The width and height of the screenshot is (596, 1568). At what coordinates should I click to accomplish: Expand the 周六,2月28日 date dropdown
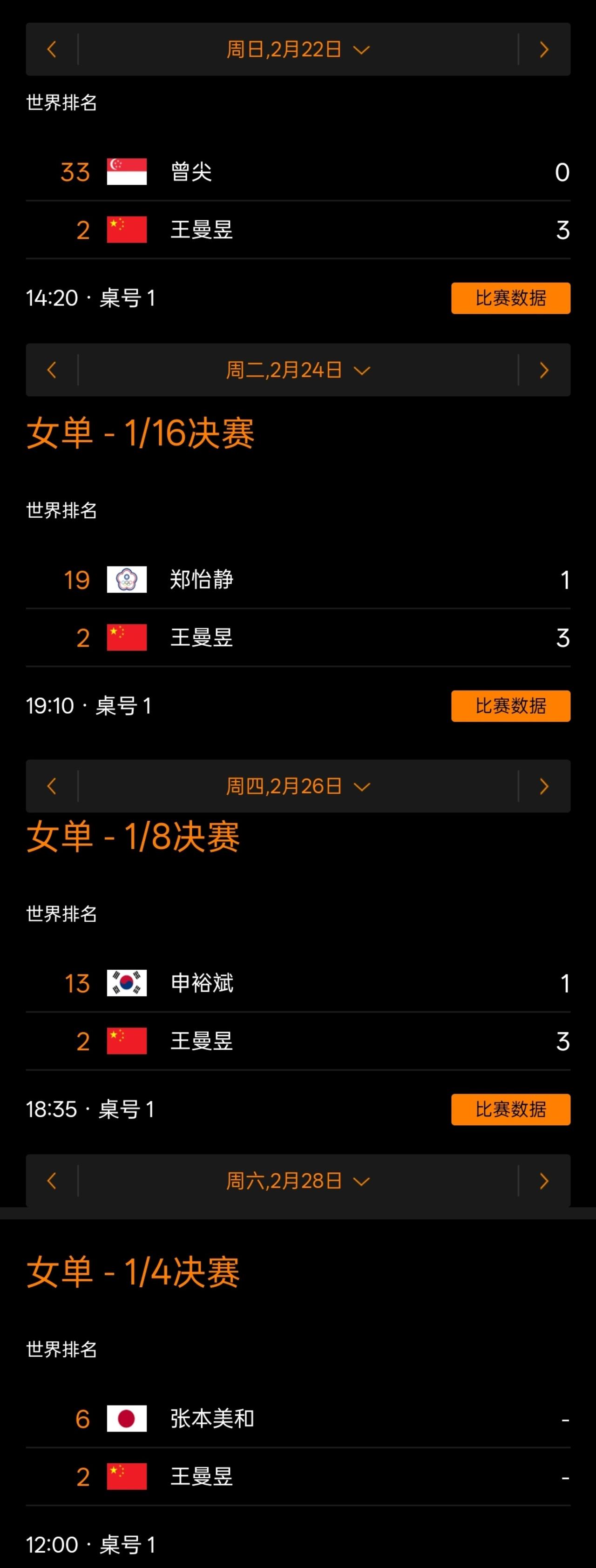(298, 1181)
